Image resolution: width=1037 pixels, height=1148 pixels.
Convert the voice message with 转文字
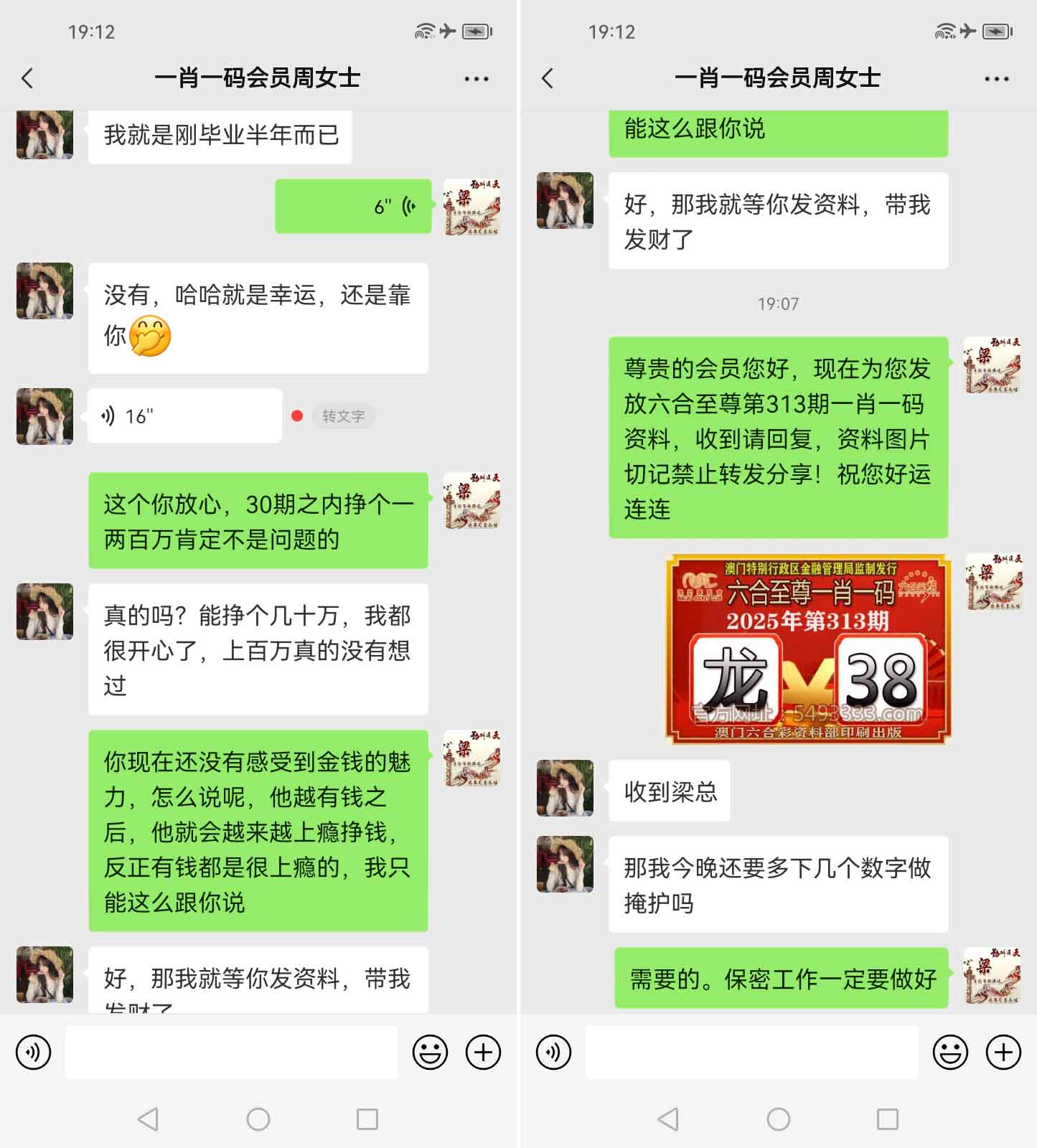tap(343, 416)
